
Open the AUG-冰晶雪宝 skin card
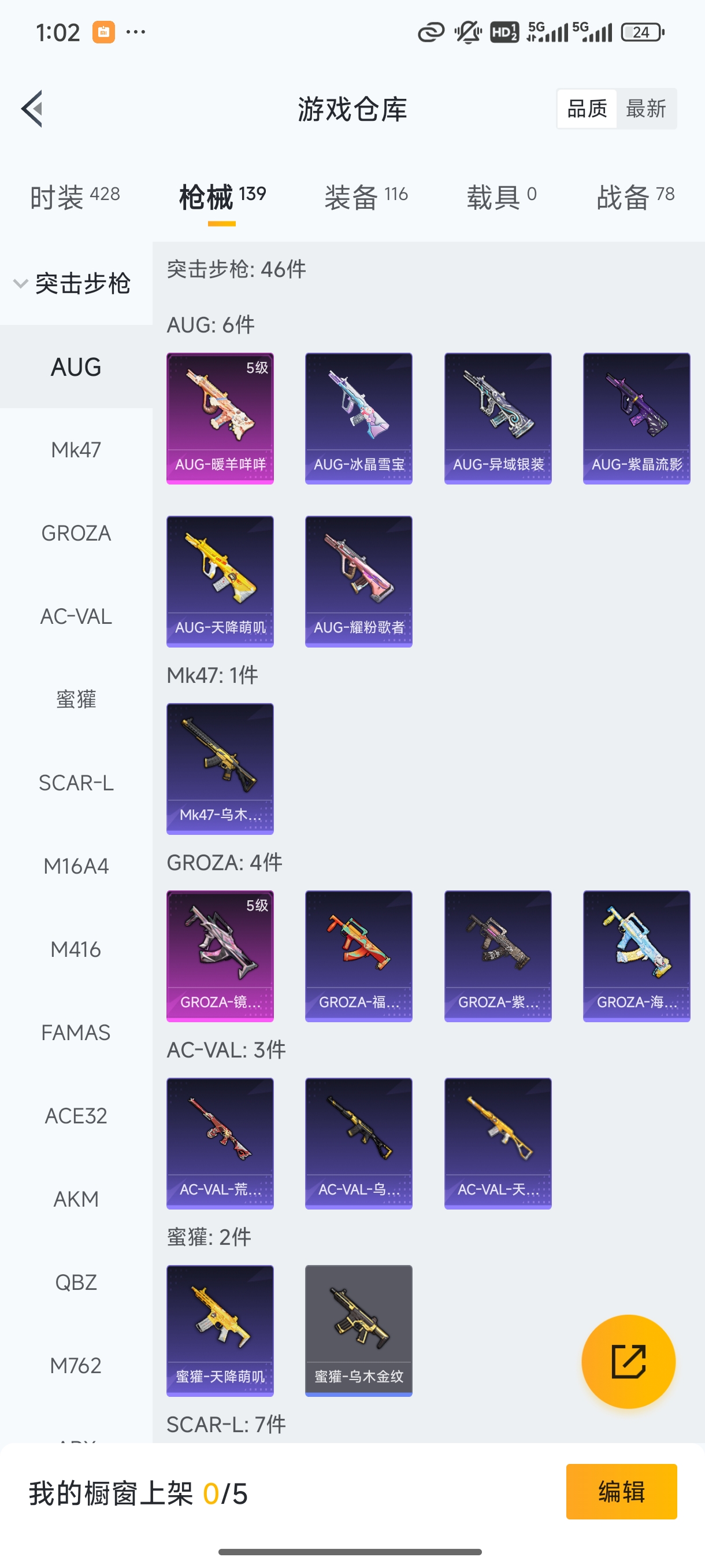[358, 418]
